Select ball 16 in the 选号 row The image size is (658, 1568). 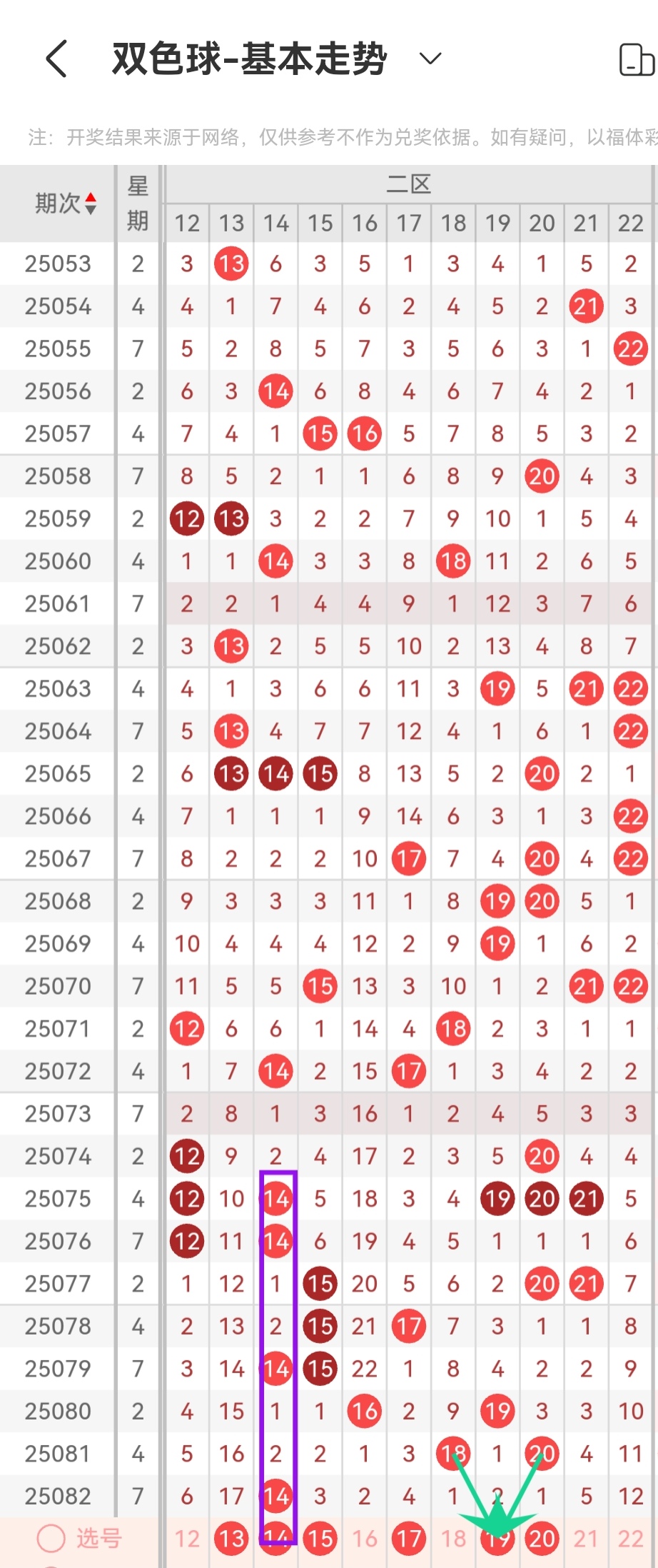pos(364,1540)
